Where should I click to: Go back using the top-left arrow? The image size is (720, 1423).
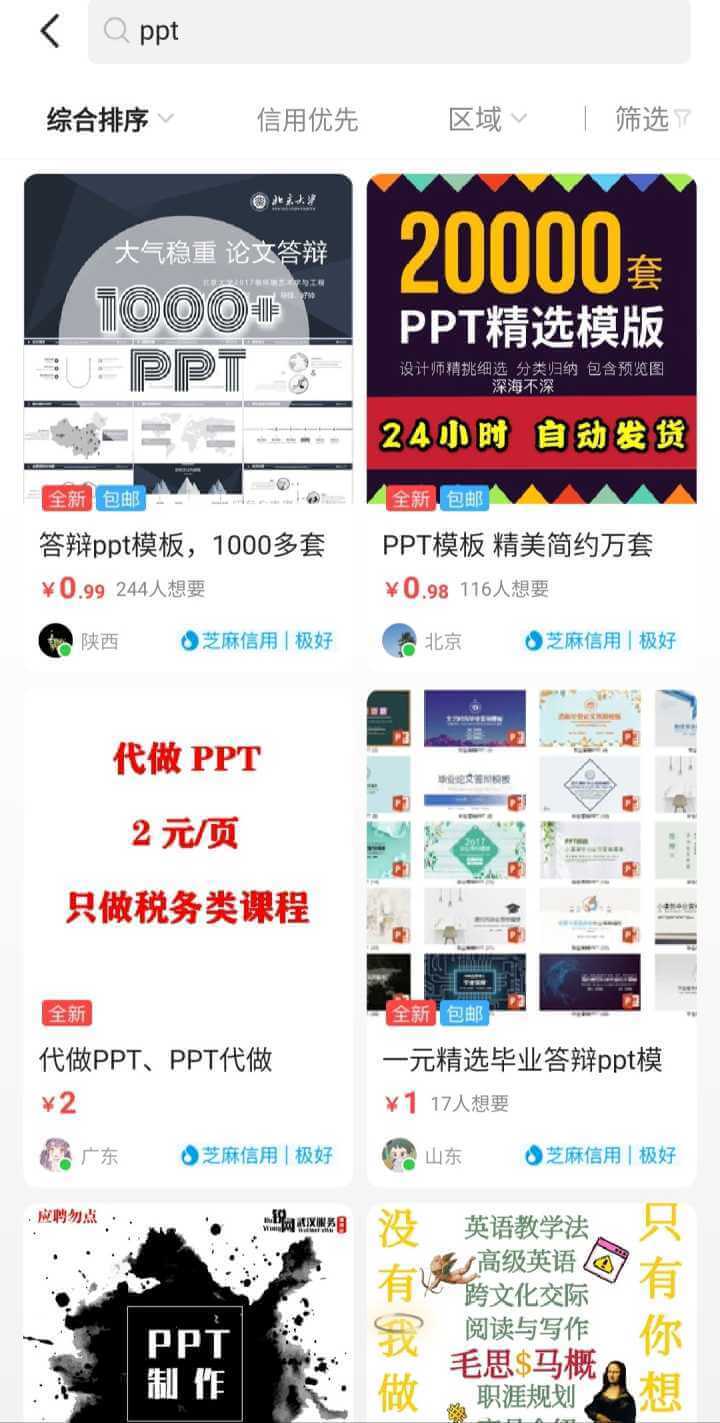(50, 31)
